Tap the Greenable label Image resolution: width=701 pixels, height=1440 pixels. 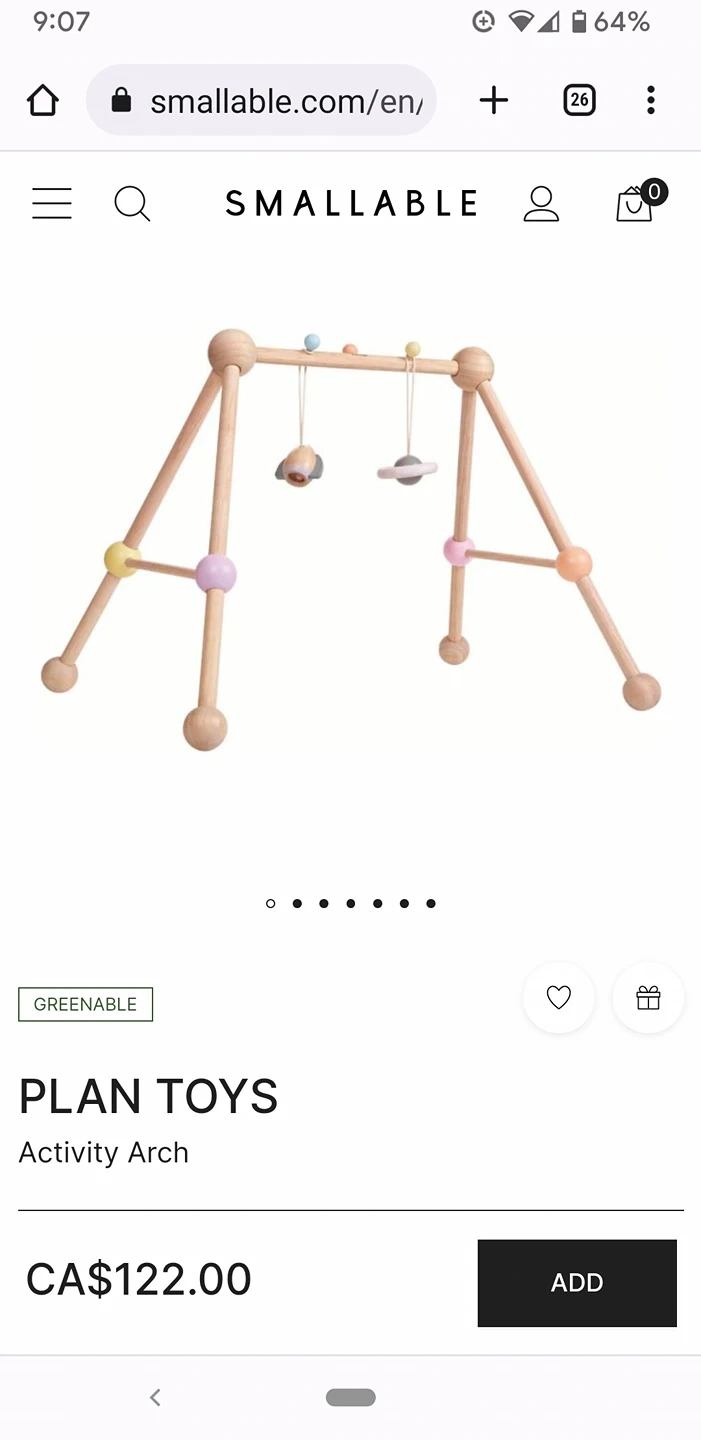(85, 1004)
